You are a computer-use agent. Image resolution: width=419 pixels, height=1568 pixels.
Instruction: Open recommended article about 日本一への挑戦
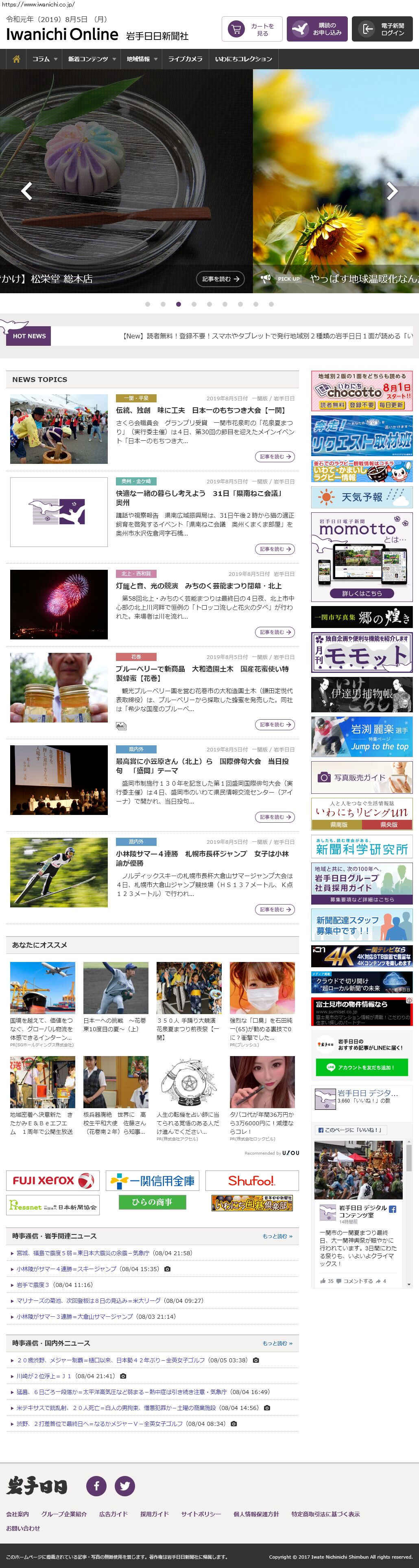(115, 1024)
